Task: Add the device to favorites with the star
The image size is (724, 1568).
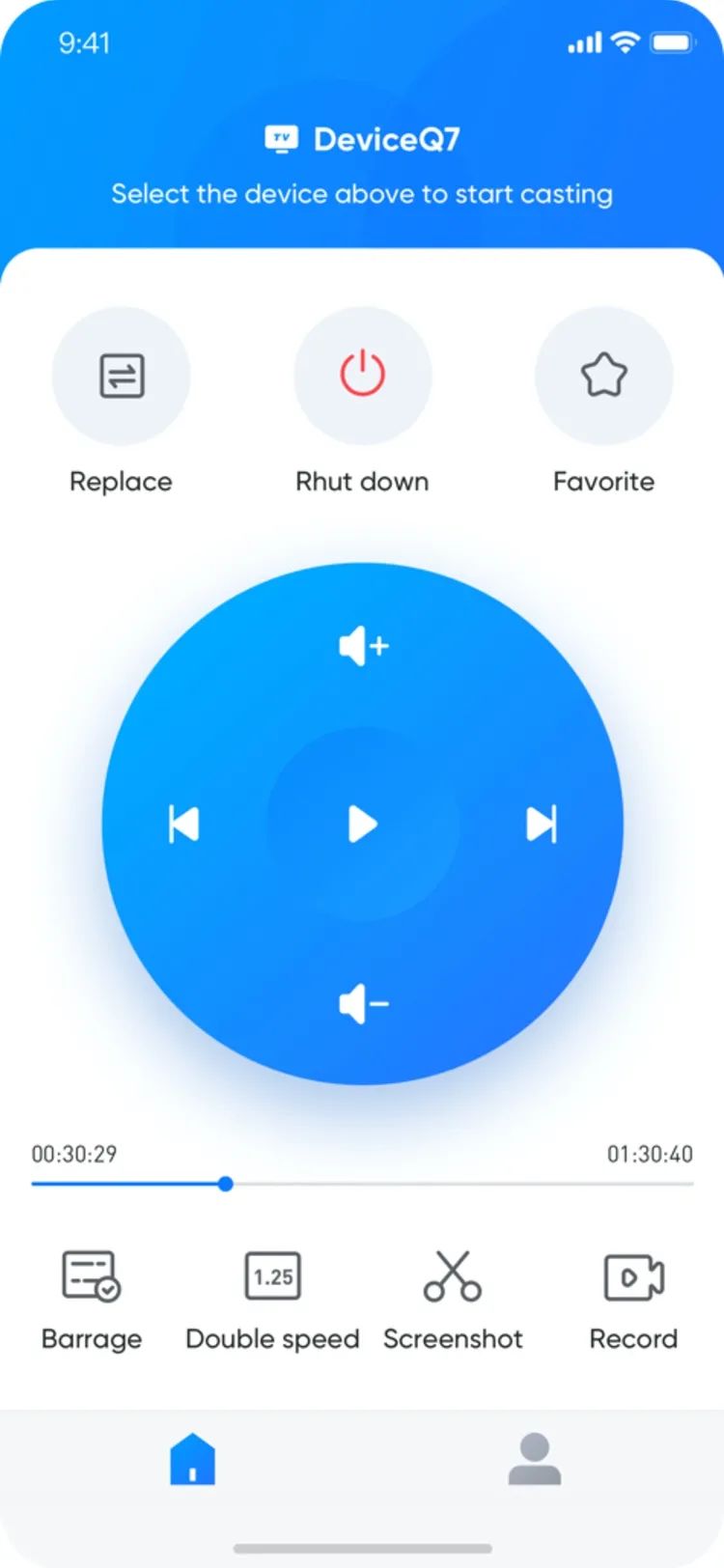Action: pos(603,376)
